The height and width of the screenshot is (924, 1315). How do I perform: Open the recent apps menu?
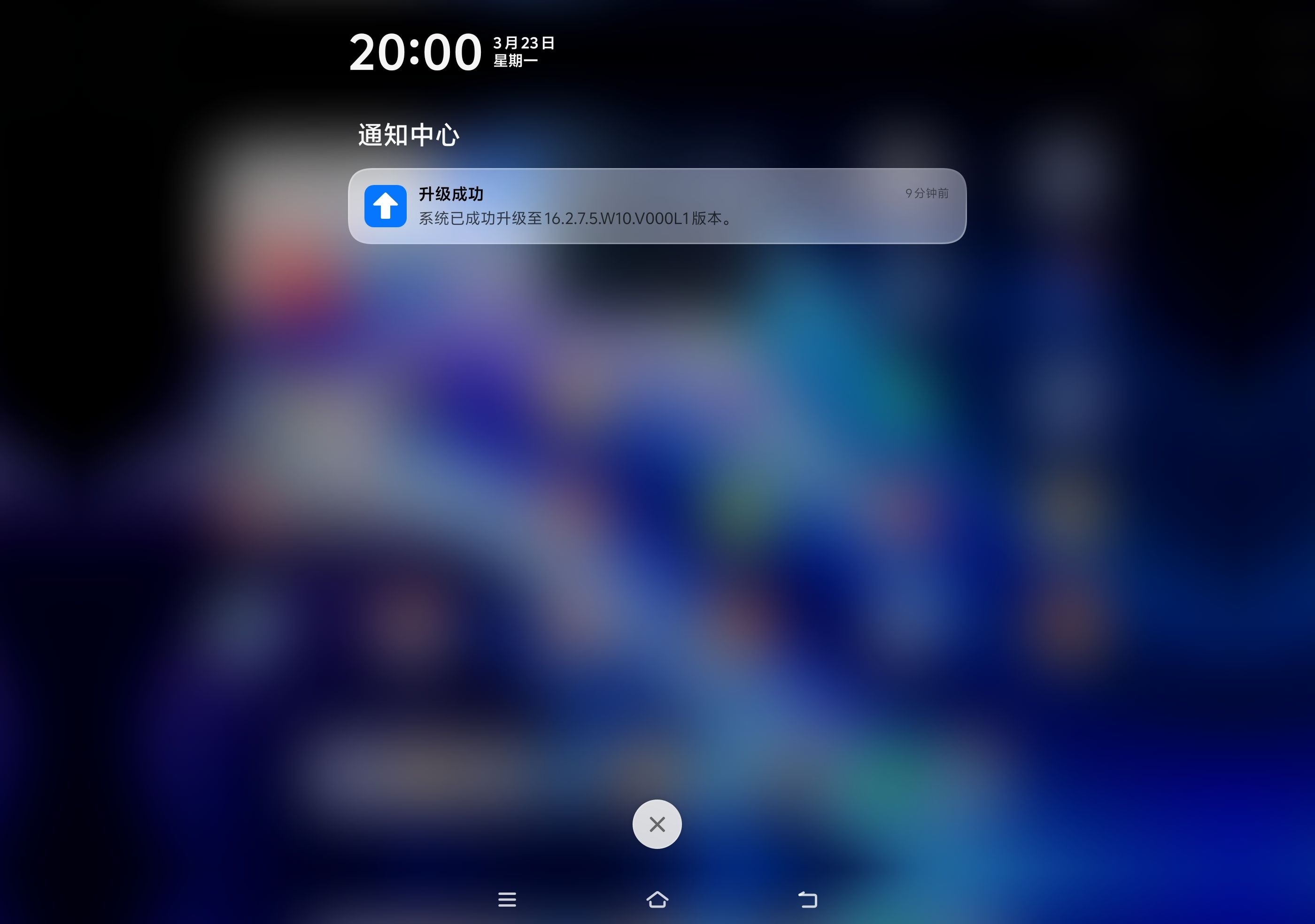[507, 900]
